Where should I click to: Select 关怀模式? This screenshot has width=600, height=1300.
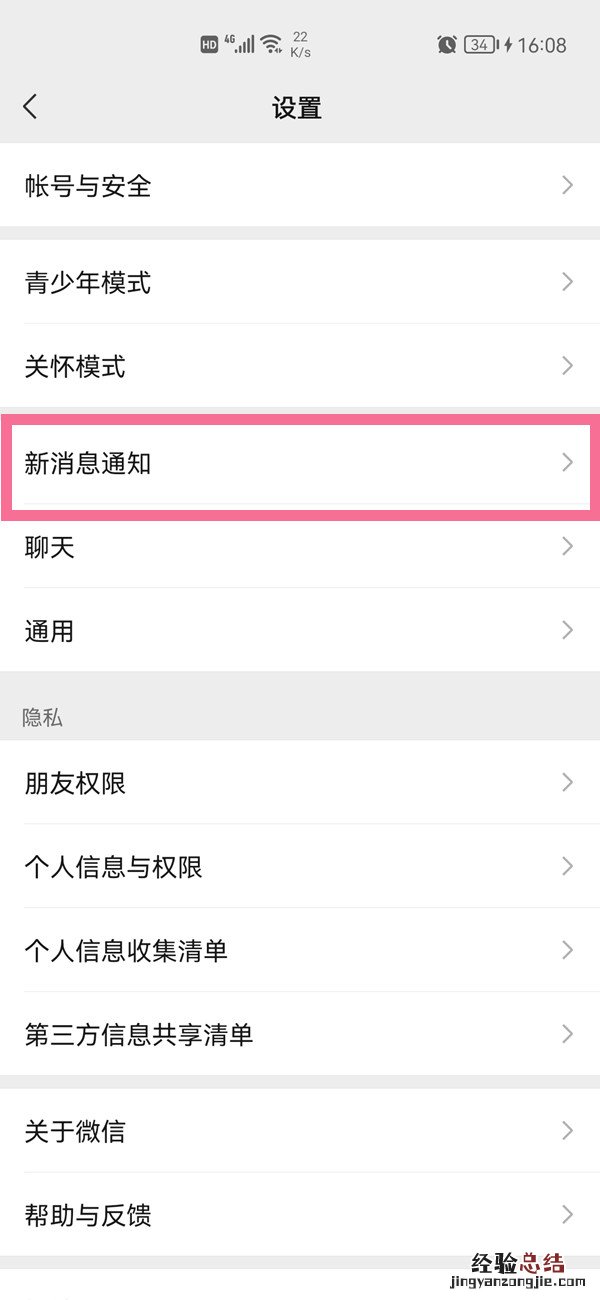[300, 366]
